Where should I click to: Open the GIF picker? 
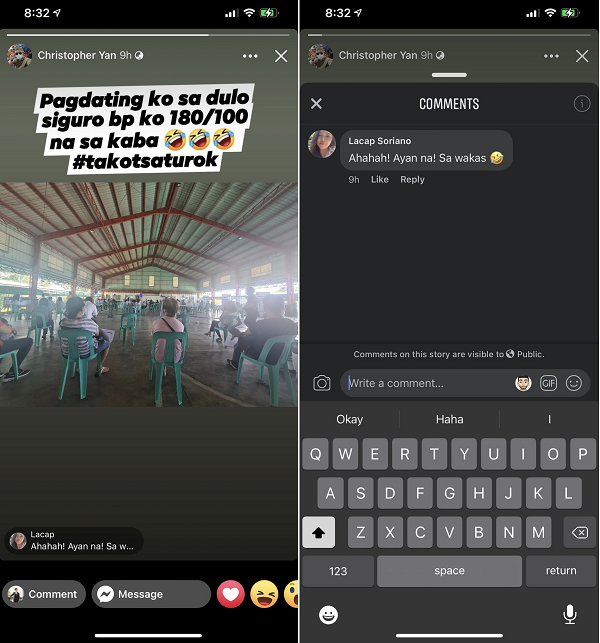pos(548,383)
